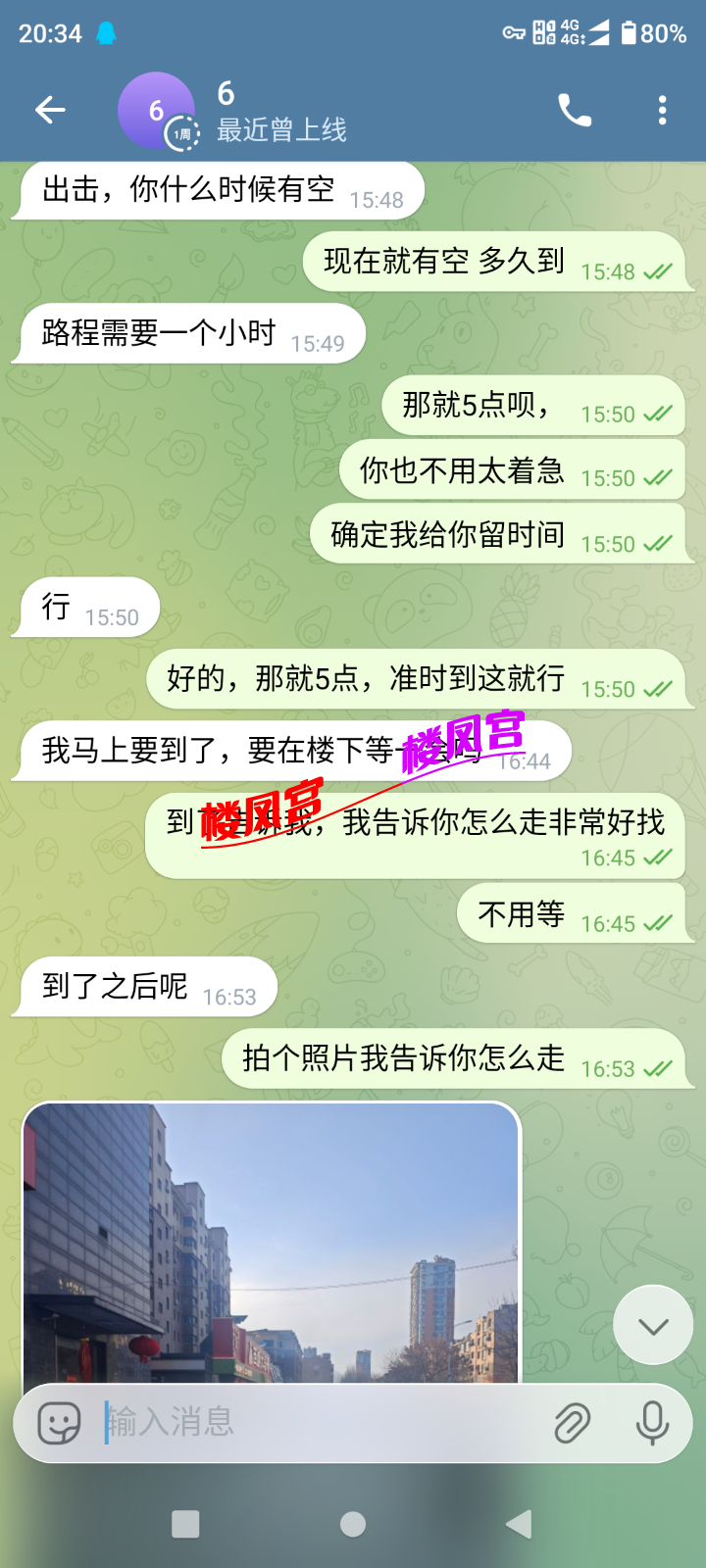This screenshot has height=1568, width=706.
Task: Tap the scroll-to-bottom chevron button
Action: tap(650, 1324)
